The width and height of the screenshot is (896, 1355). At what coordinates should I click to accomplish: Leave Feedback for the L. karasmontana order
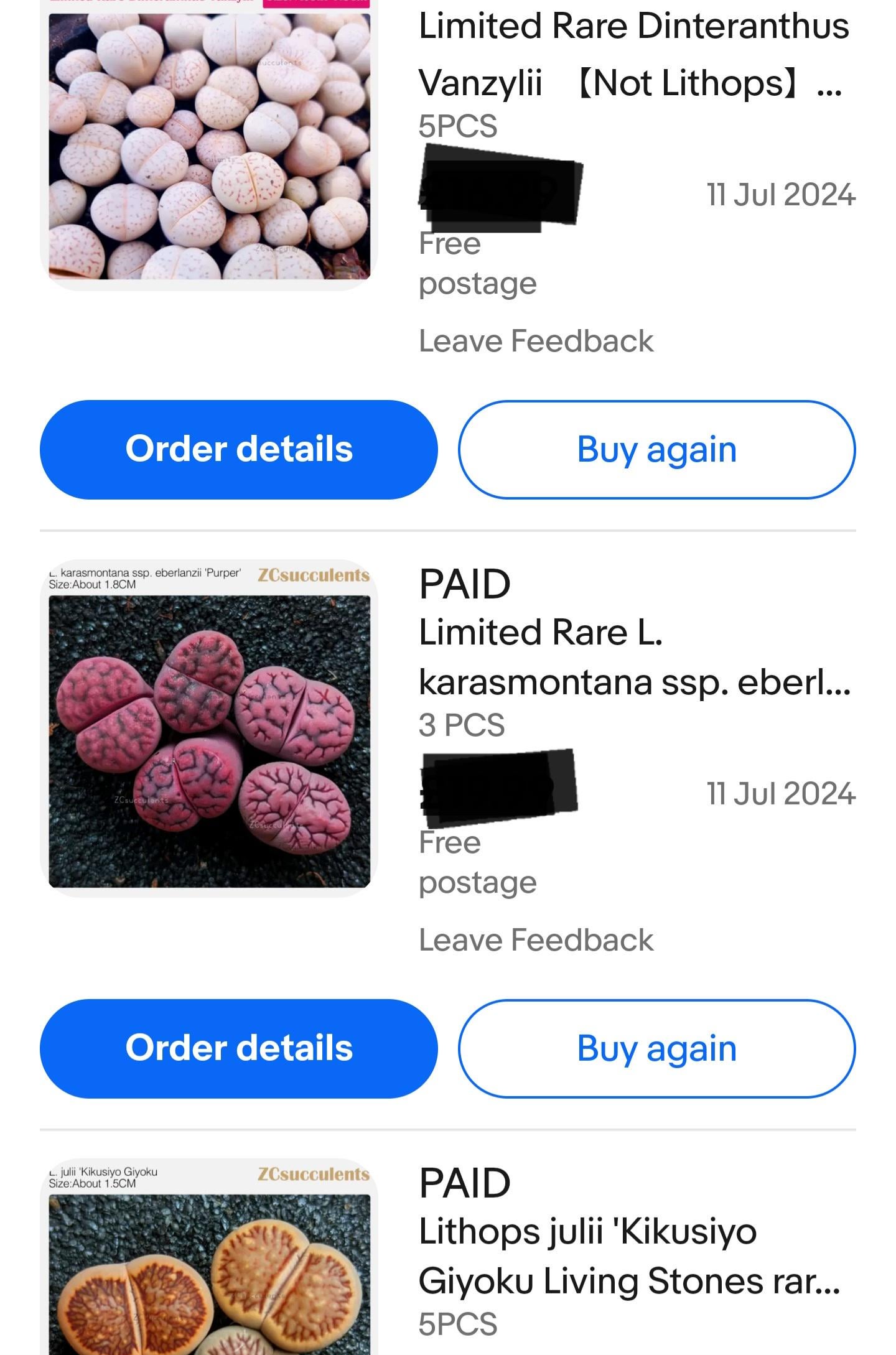pyautogui.click(x=536, y=940)
